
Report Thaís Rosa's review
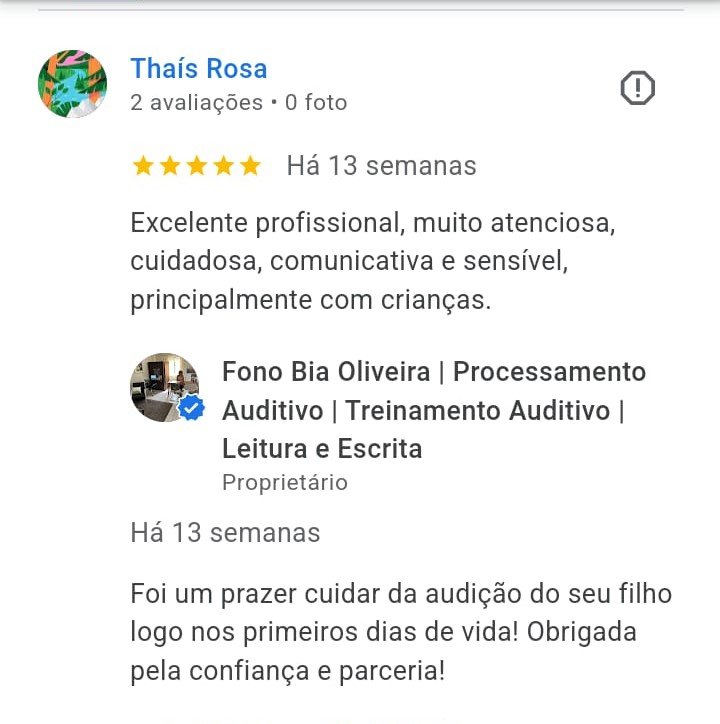637,89
